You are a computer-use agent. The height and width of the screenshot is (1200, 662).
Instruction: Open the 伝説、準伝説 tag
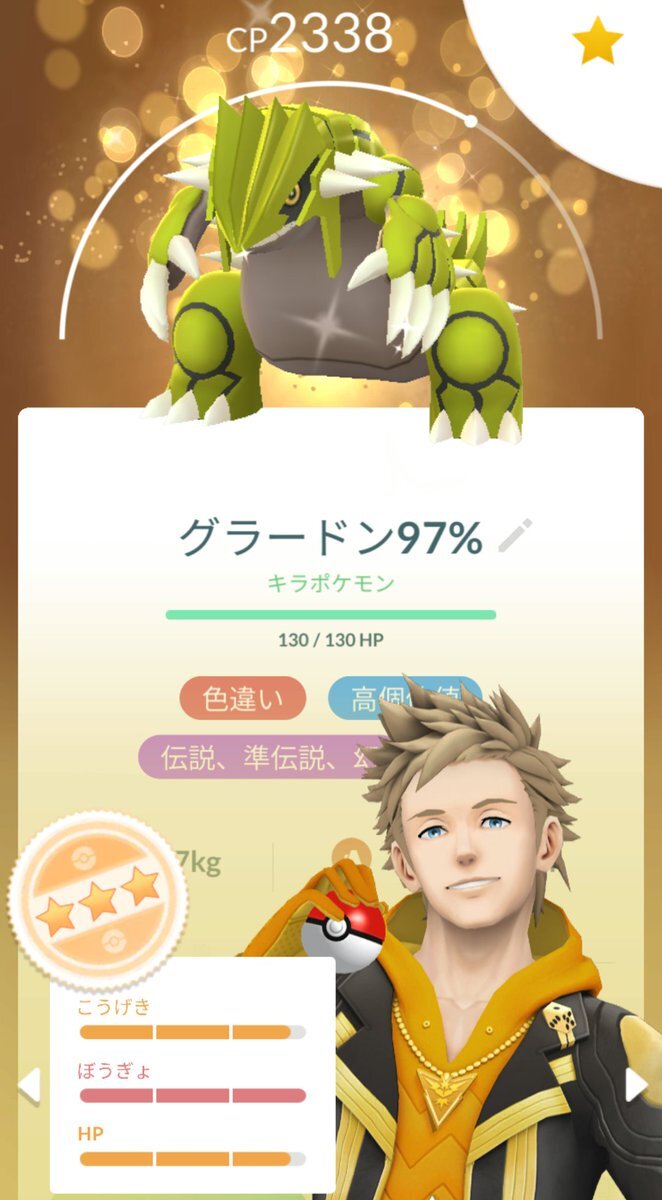coord(260,757)
